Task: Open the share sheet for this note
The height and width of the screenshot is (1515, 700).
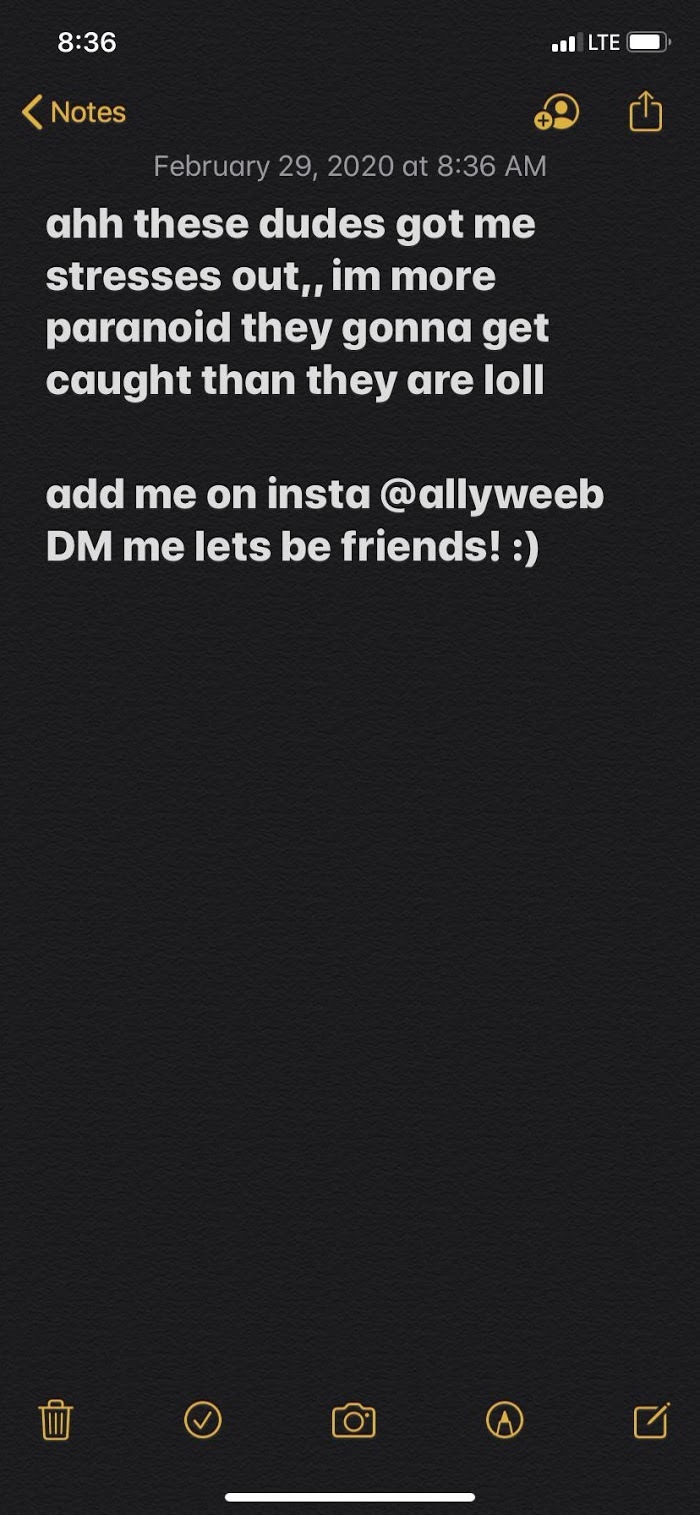Action: [x=646, y=111]
